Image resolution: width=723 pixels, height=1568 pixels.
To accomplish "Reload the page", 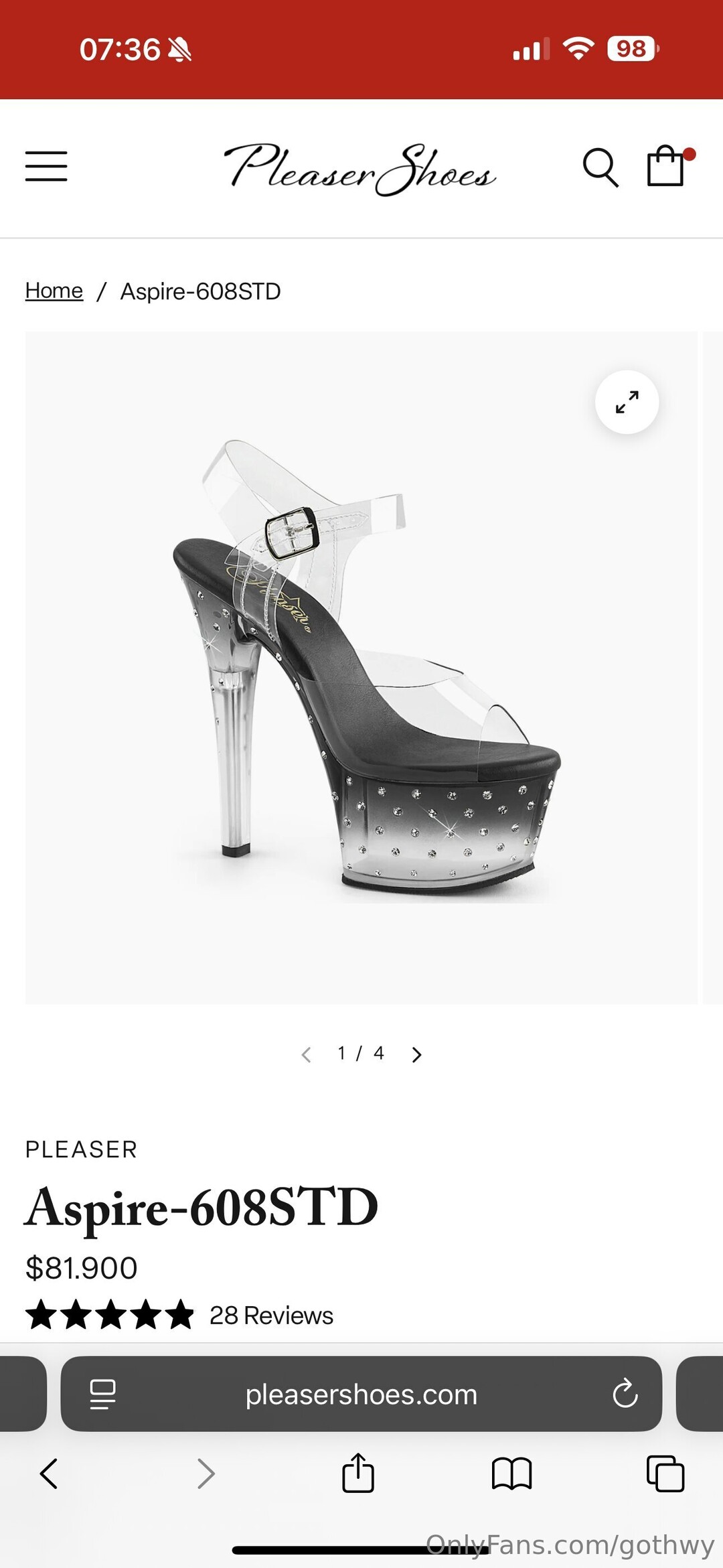I will pyautogui.click(x=625, y=1395).
